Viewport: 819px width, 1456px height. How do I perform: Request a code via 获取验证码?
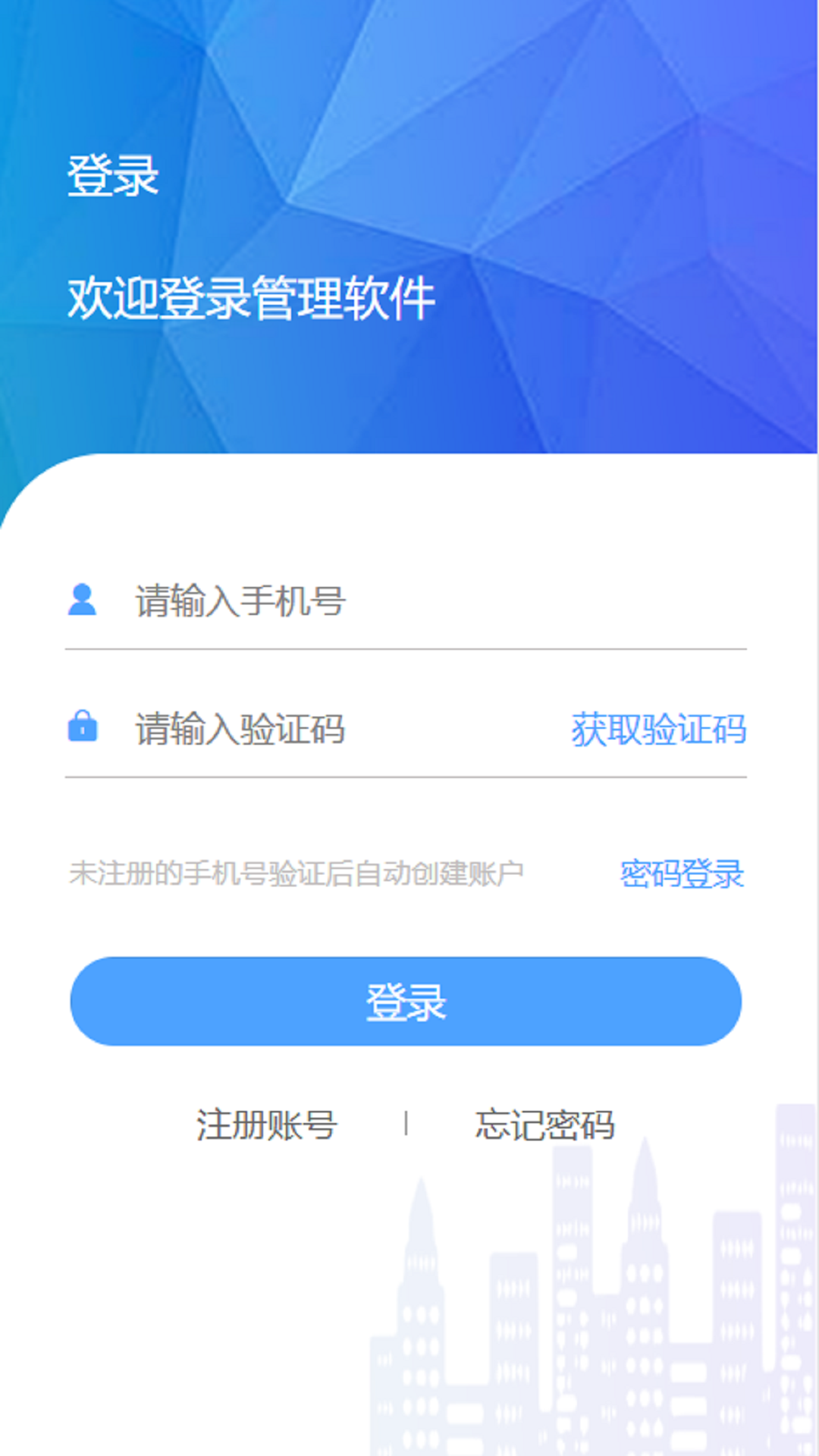(x=658, y=730)
